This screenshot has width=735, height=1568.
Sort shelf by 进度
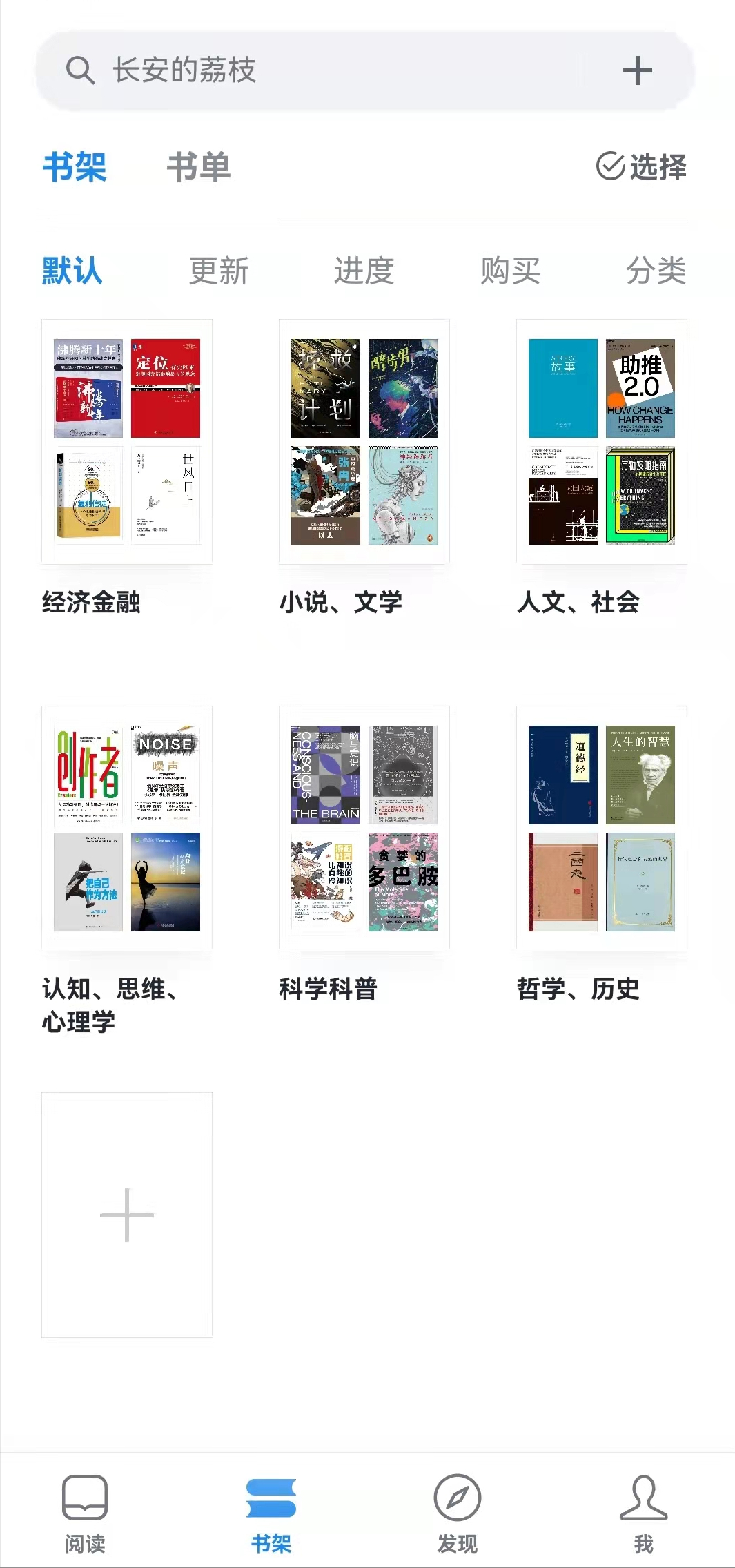(364, 271)
